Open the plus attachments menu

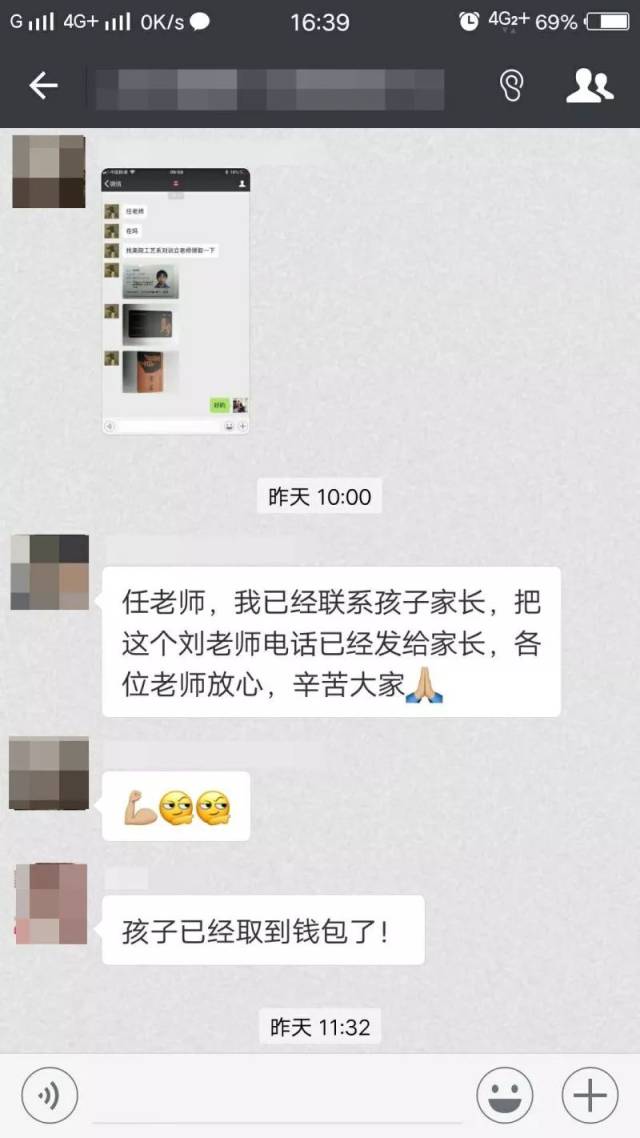tap(590, 1097)
